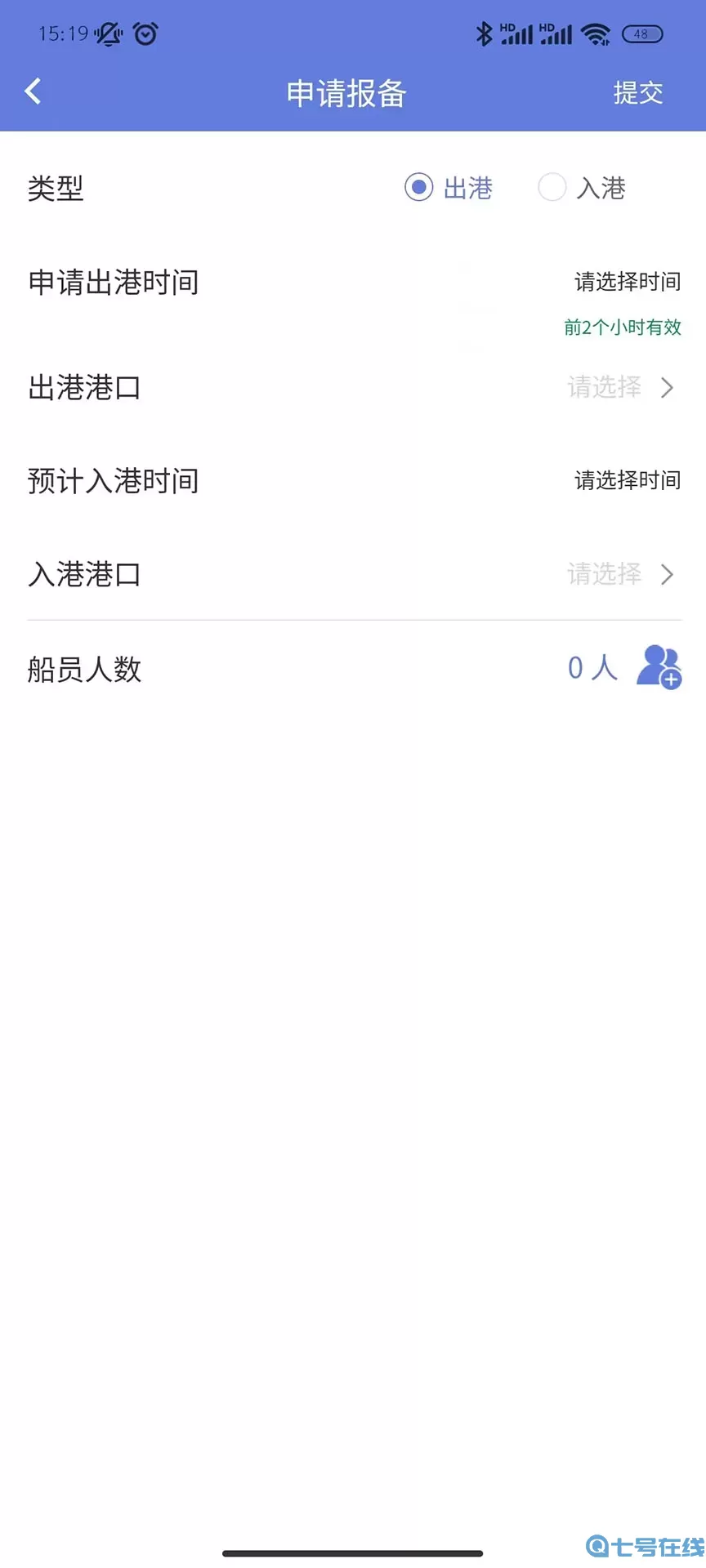The height and width of the screenshot is (1568, 706).
Task: Tap the Wi-Fi icon in status bar
Action: pyautogui.click(x=597, y=33)
